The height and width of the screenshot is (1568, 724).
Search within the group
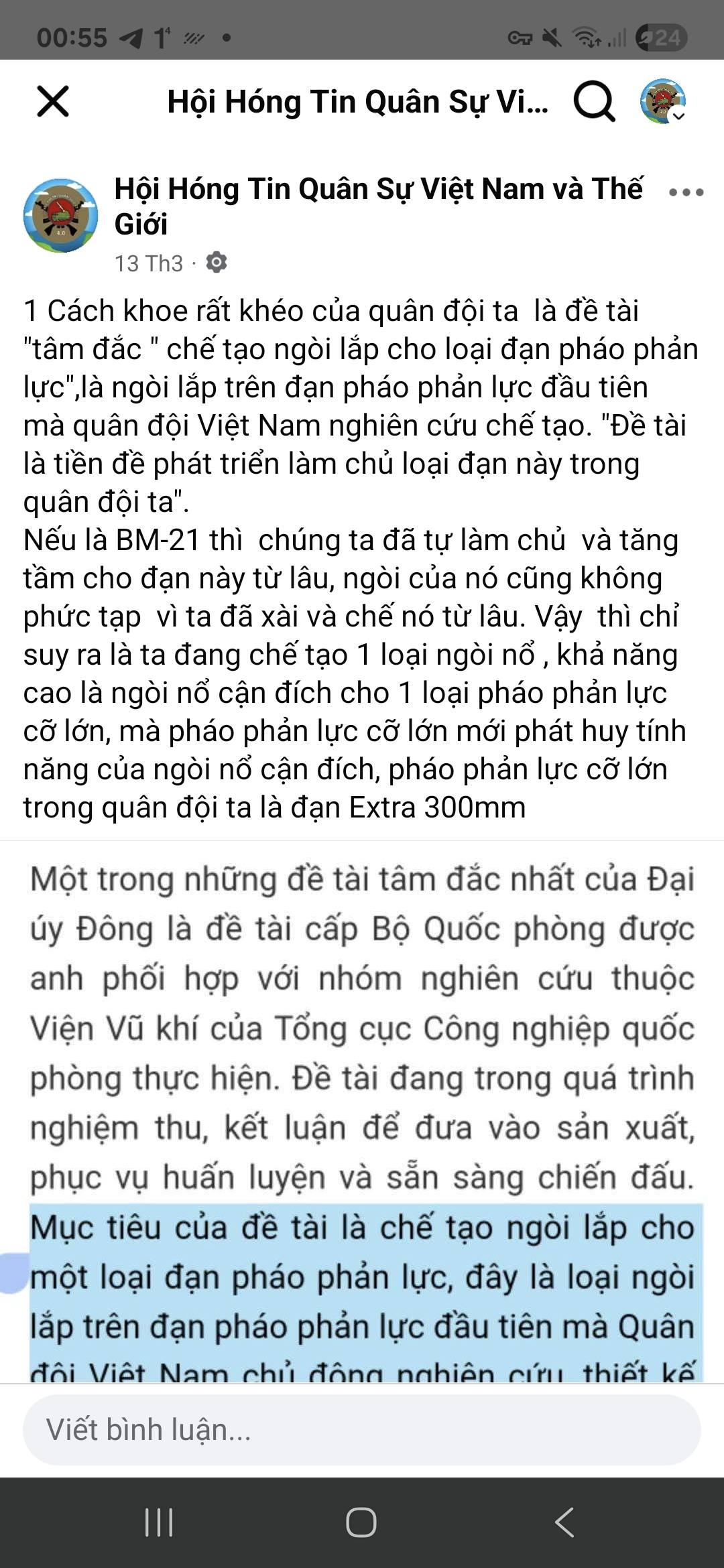[594, 103]
